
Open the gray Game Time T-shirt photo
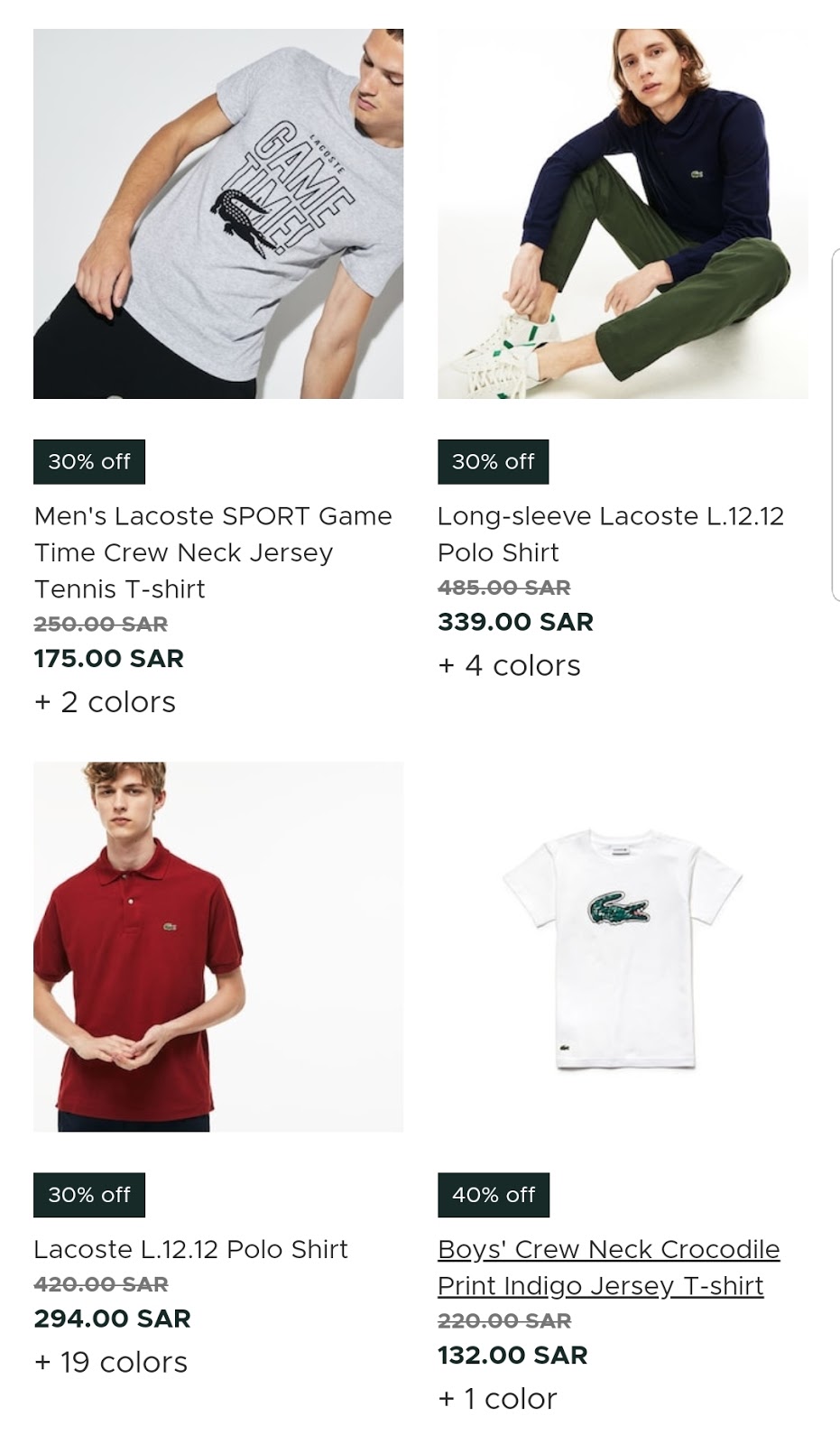tap(218, 214)
